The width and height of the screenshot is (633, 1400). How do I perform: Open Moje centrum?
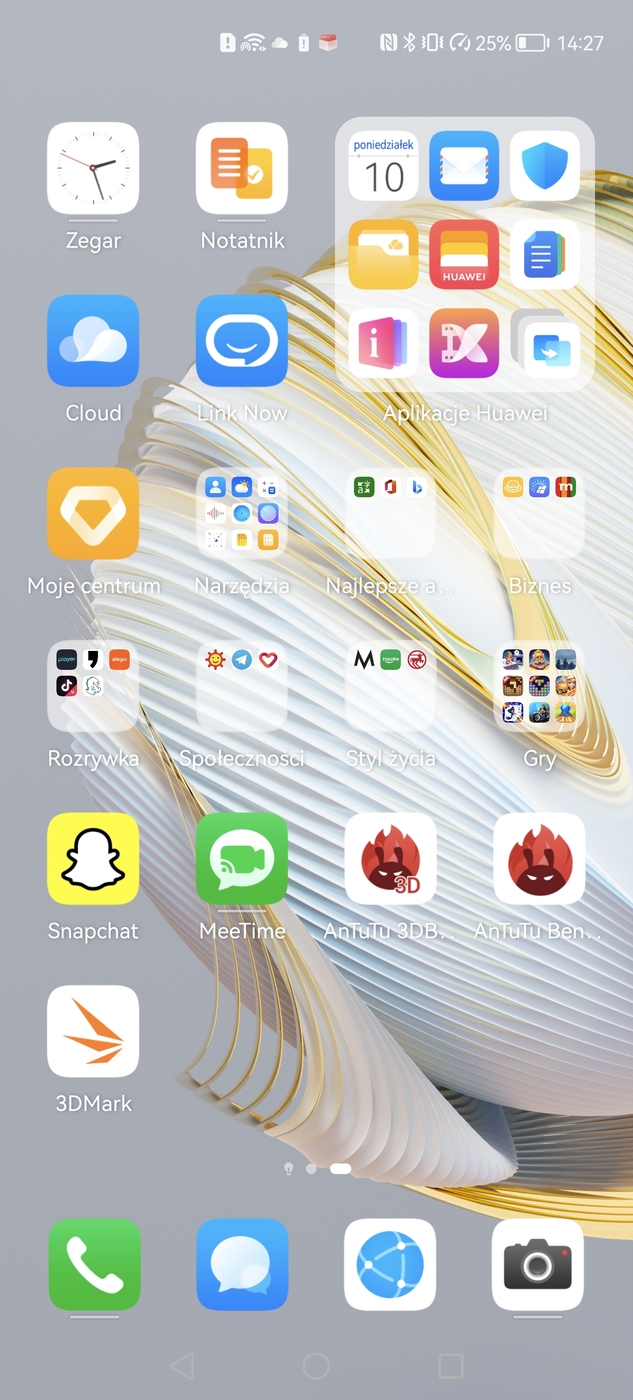[93, 513]
